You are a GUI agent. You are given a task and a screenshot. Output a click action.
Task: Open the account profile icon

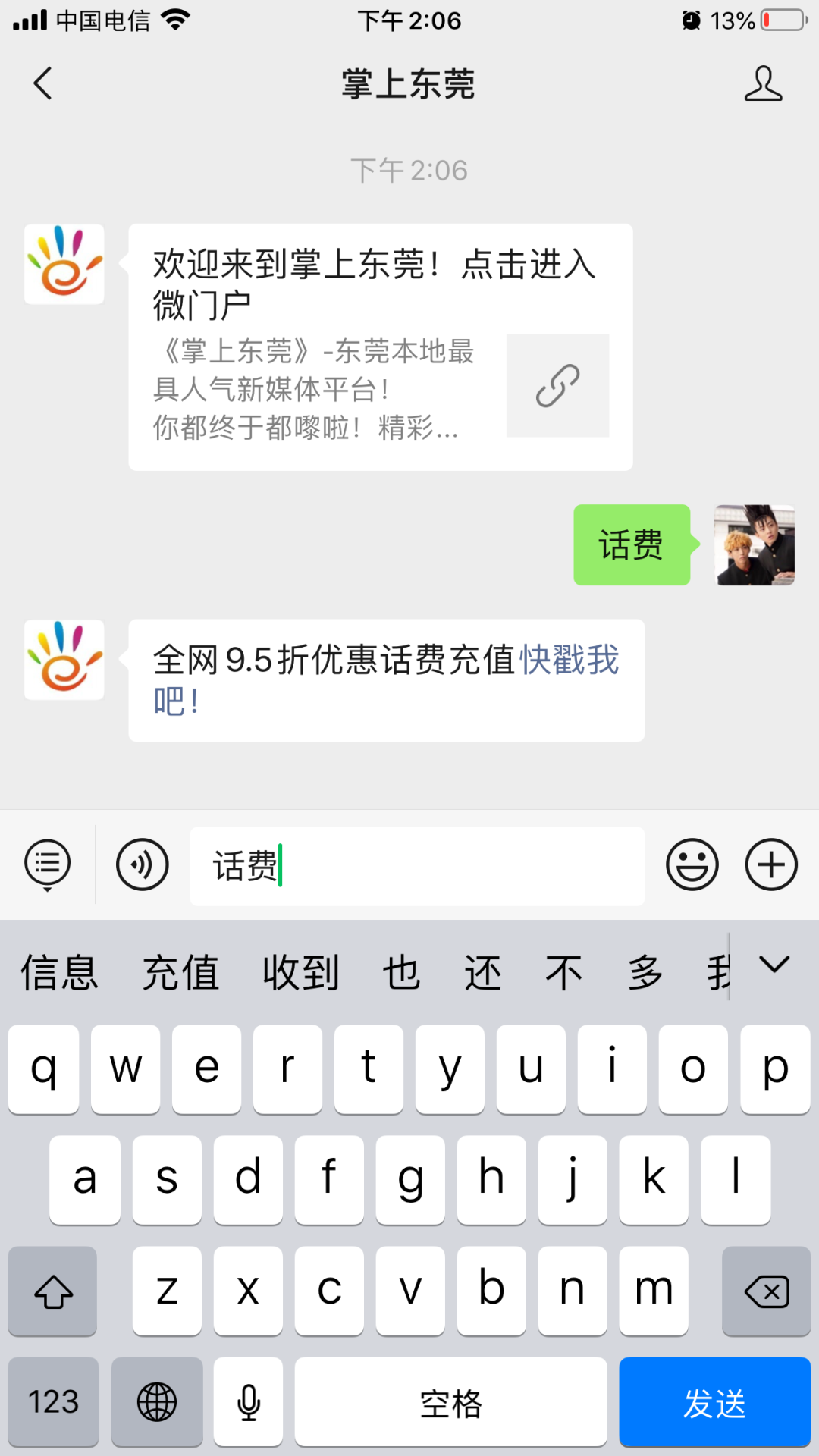(762, 83)
